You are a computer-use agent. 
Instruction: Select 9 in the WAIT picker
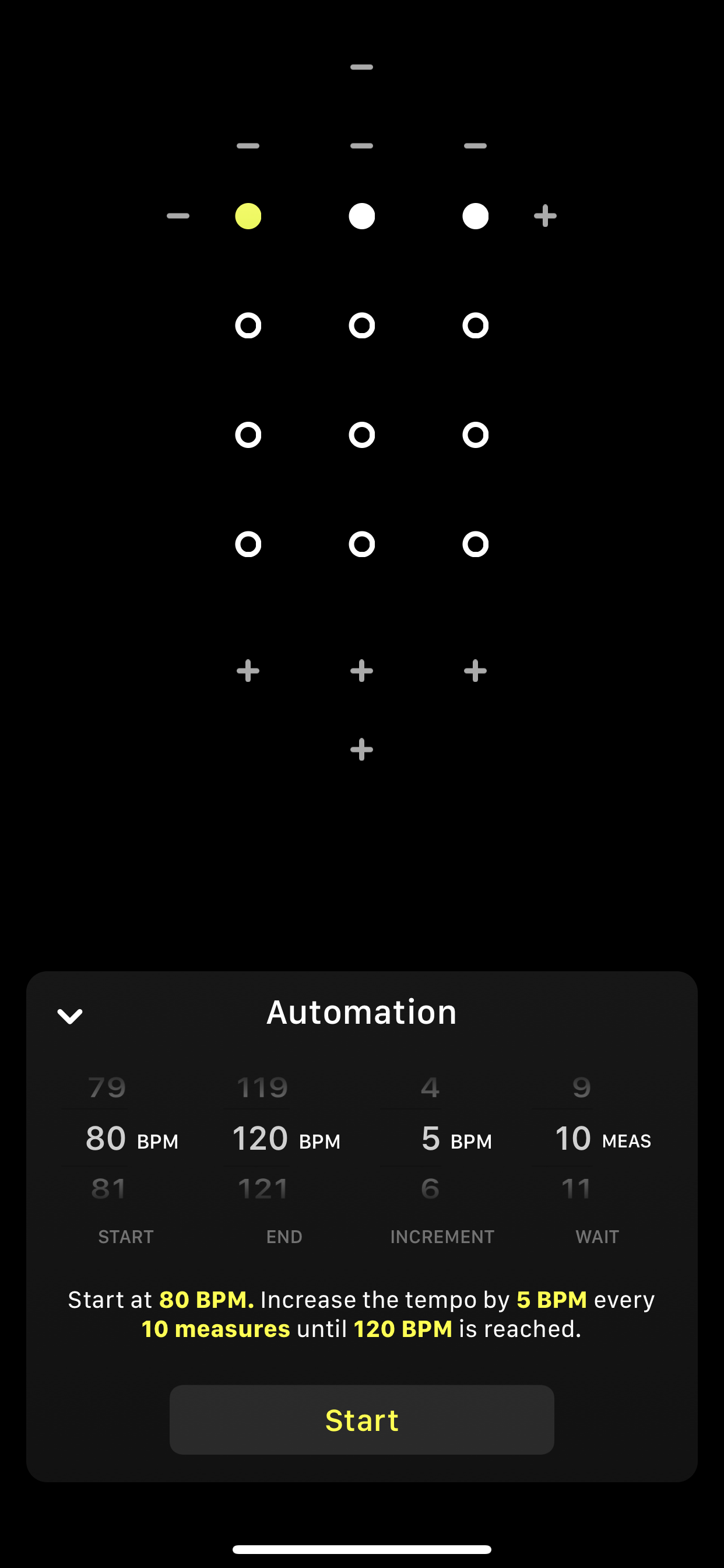(582, 1088)
